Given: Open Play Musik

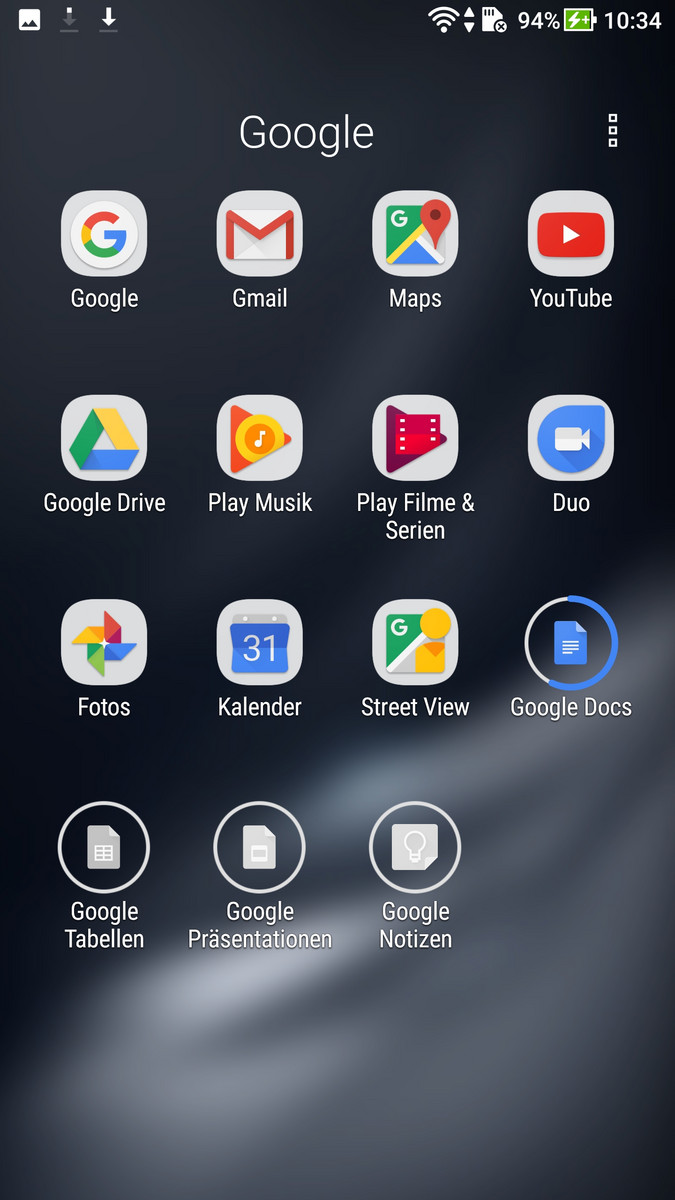Looking at the screenshot, I should pyautogui.click(x=260, y=438).
